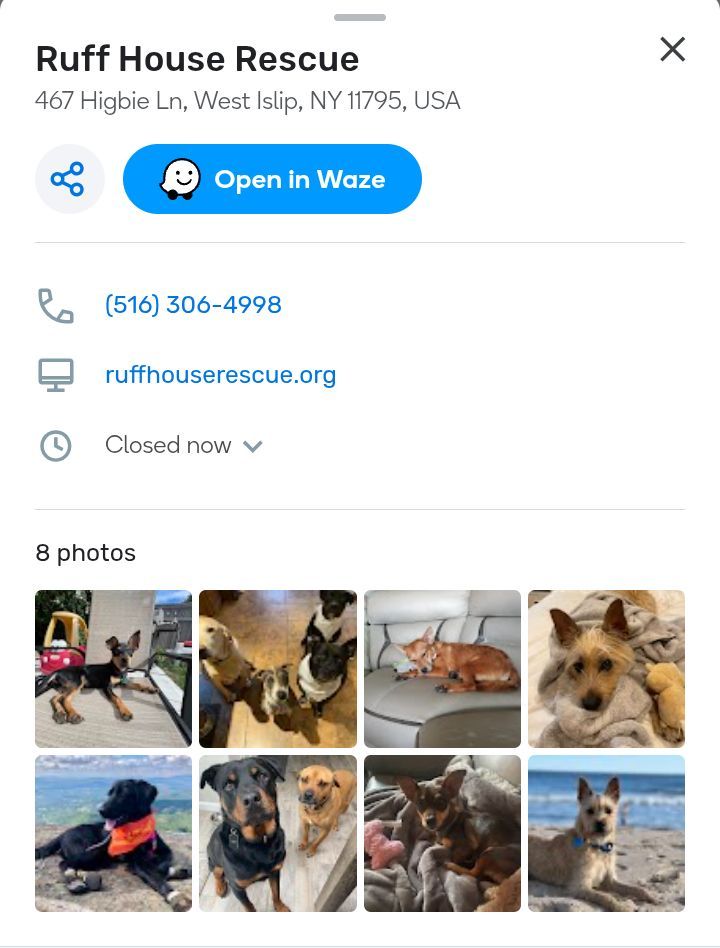Call the phone number (516) 306-4998
This screenshot has width=720, height=948.
193,305
